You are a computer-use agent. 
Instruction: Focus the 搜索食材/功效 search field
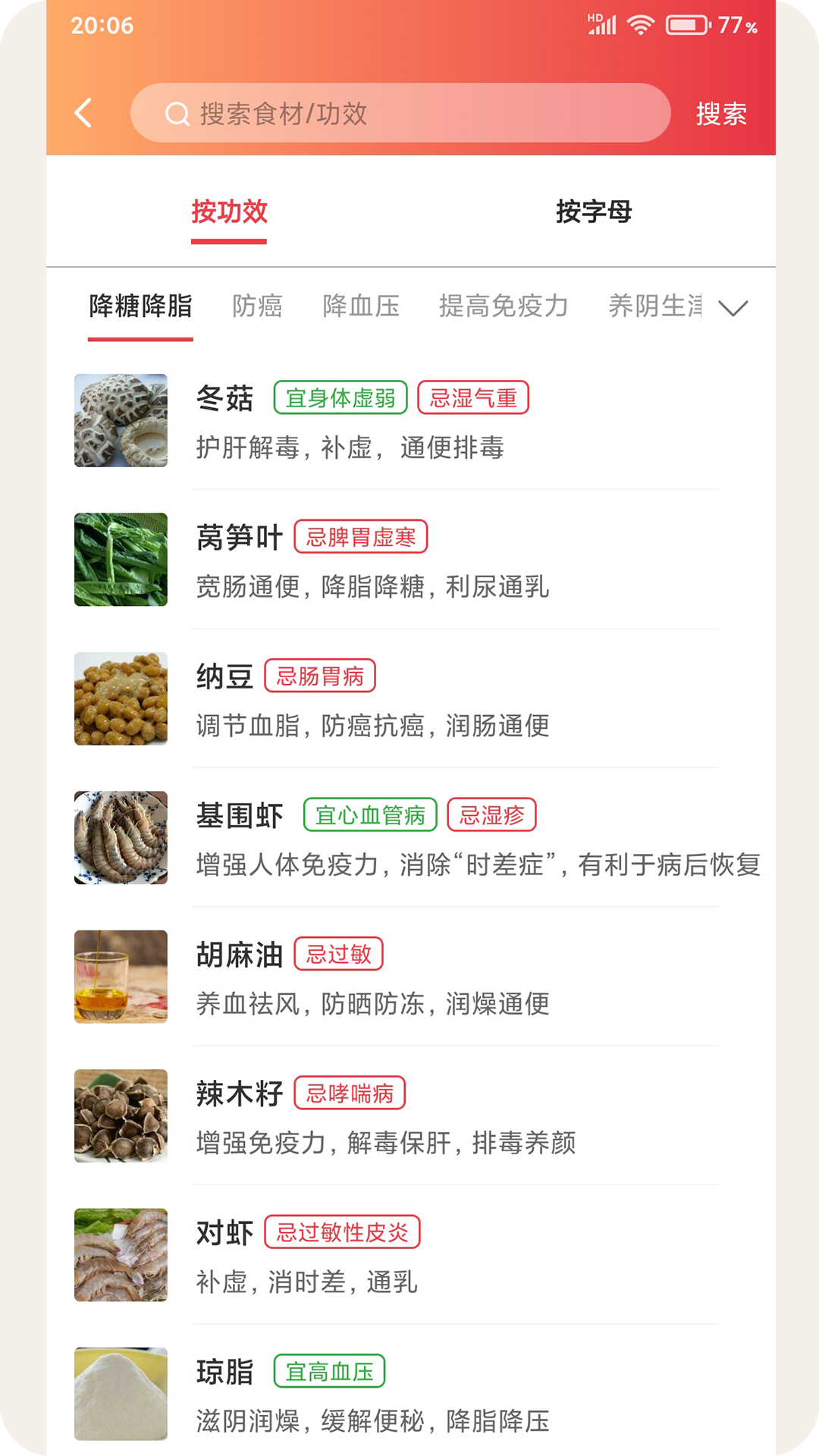[x=400, y=114]
